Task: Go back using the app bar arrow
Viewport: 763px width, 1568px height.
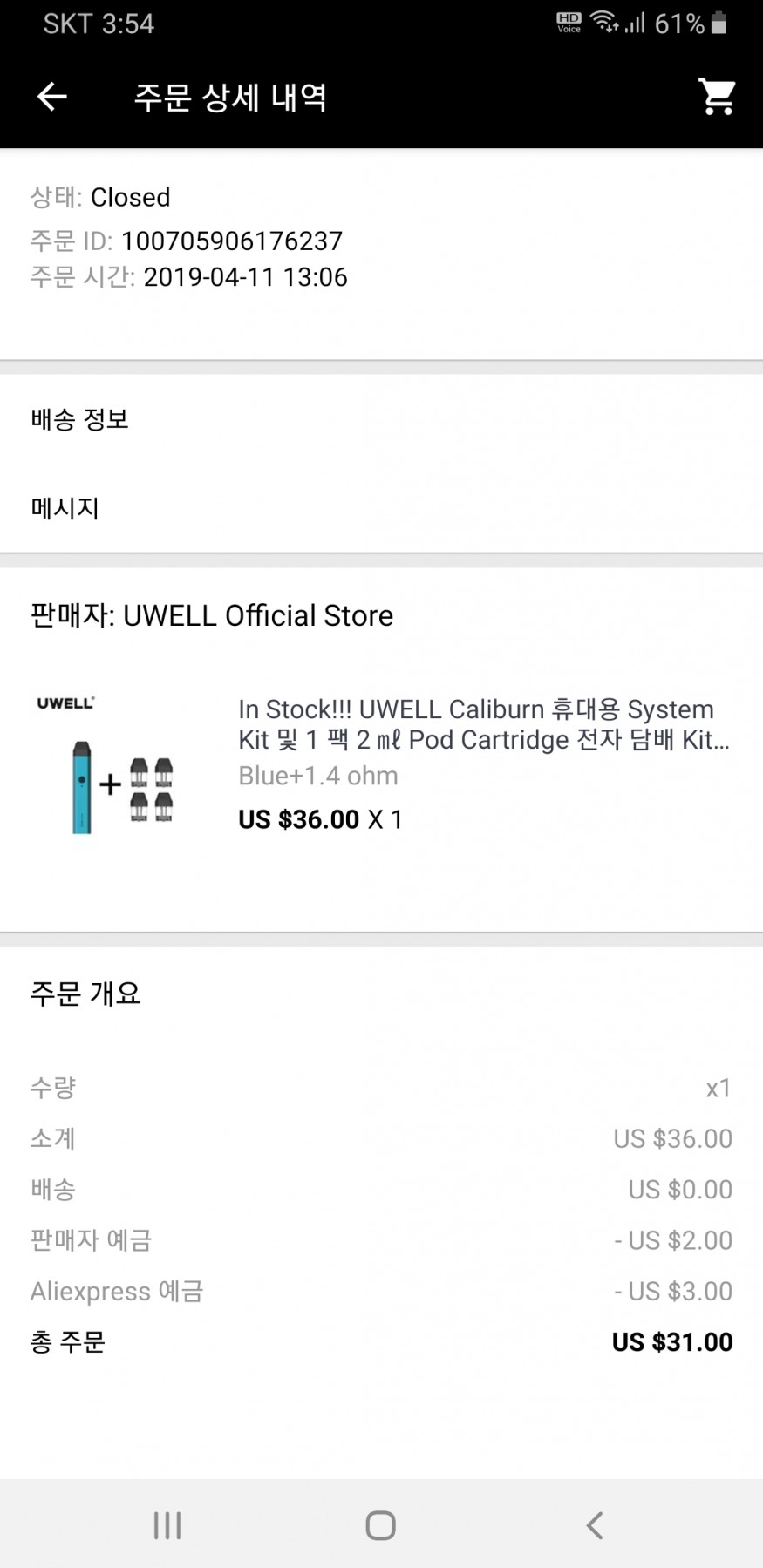Action: click(52, 97)
